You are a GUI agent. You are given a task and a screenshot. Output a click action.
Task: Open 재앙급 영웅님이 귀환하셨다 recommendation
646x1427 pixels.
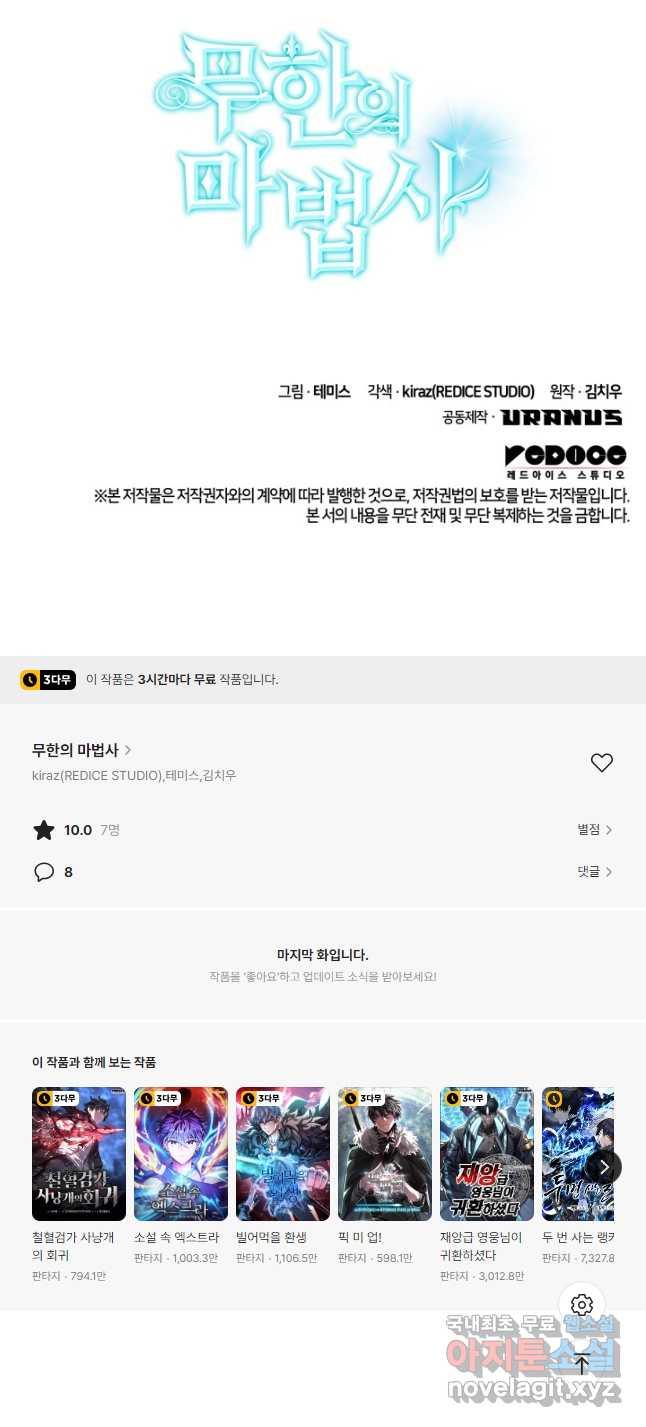click(487, 1154)
